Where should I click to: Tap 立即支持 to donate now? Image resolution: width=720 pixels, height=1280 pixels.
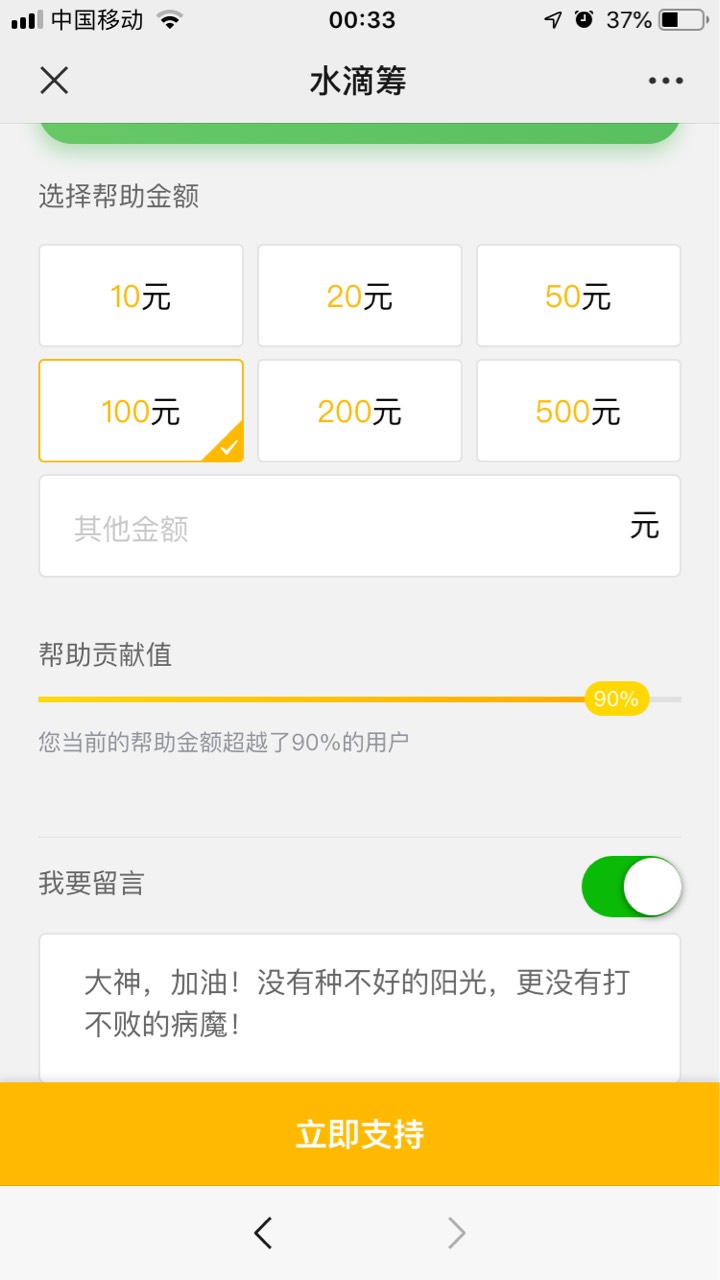click(x=360, y=1134)
